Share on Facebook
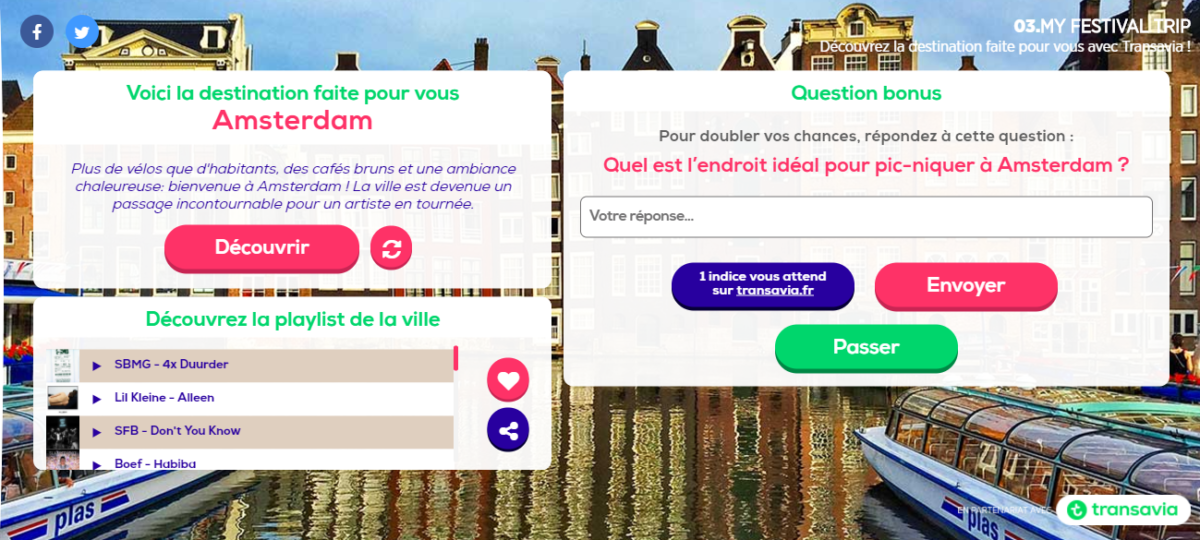The width and height of the screenshot is (1200, 540). tap(37, 32)
